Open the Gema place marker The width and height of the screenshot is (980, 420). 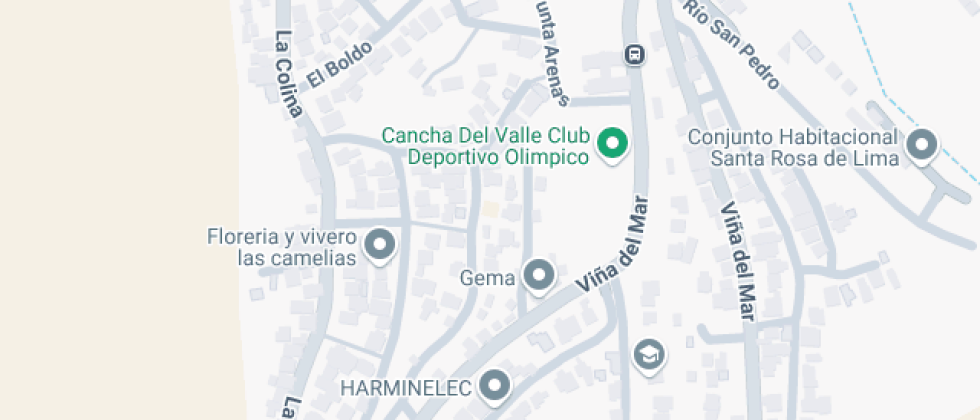(540, 275)
